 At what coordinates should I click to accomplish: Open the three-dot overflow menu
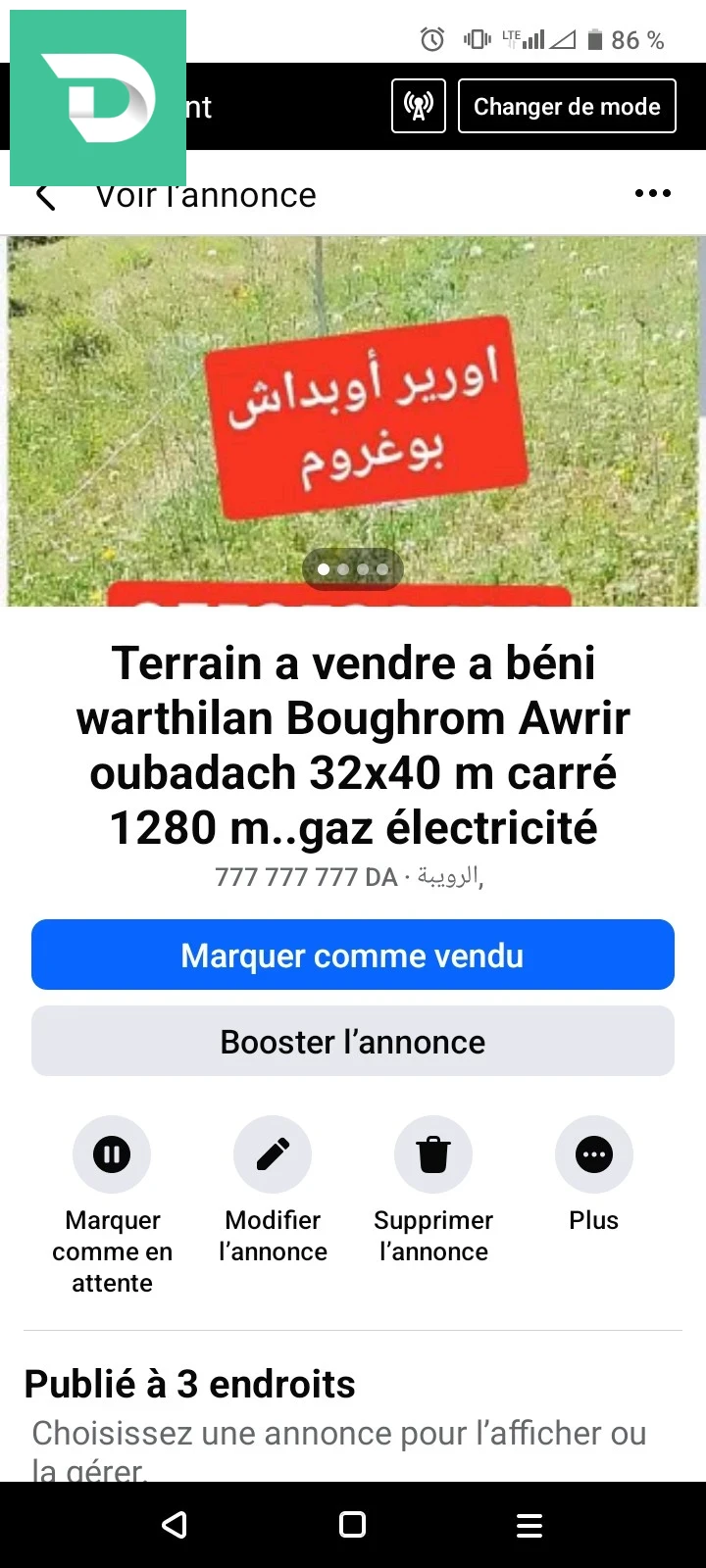coord(652,194)
